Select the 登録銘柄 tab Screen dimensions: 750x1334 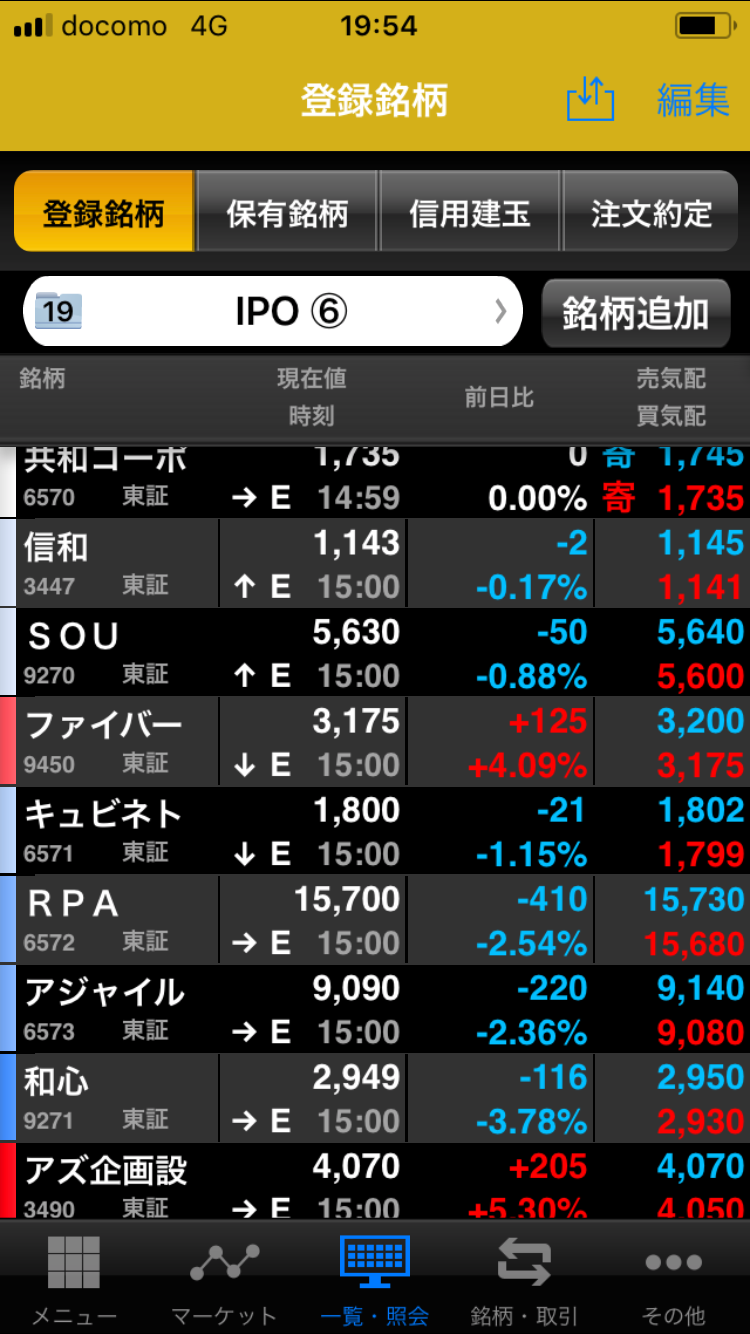(104, 212)
